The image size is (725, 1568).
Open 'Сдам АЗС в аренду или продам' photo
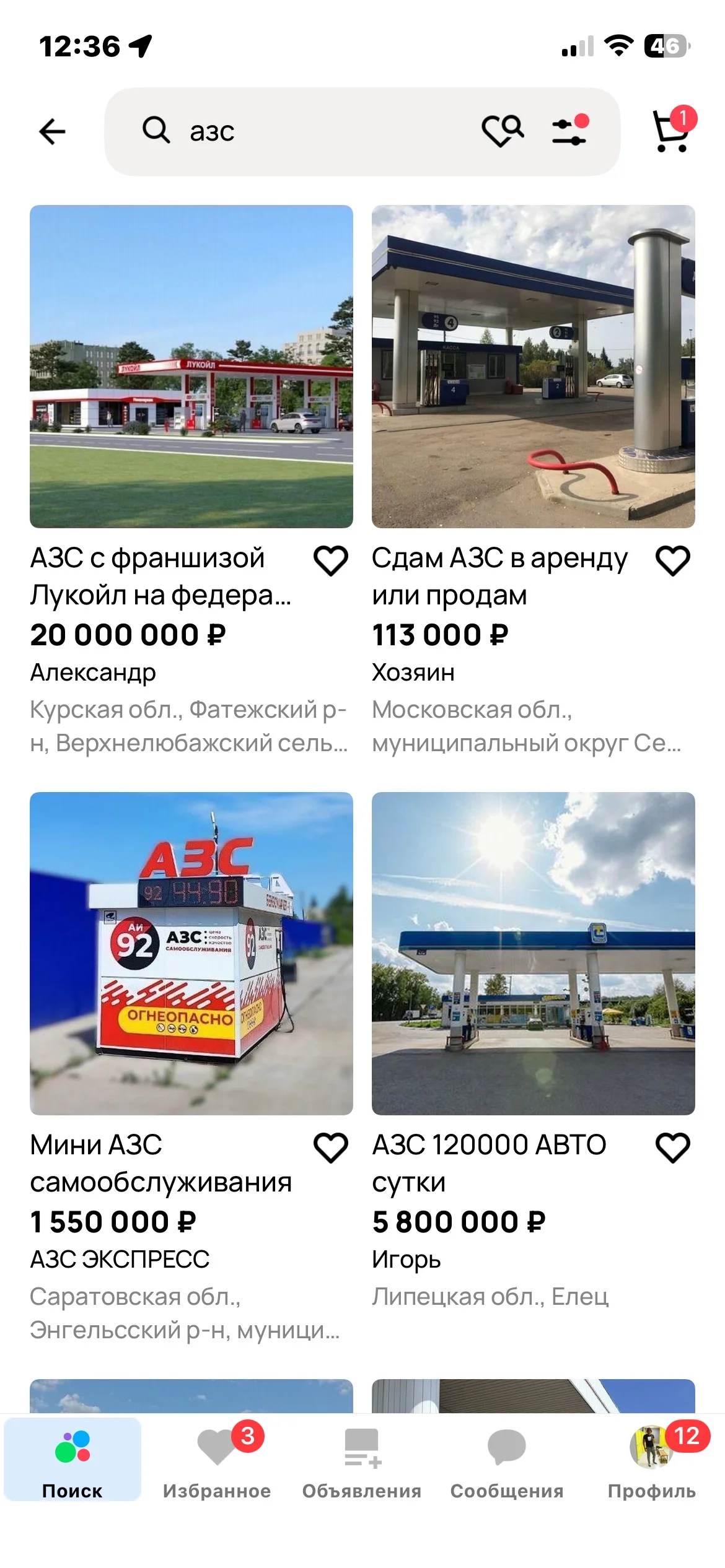[x=534, y=367]
